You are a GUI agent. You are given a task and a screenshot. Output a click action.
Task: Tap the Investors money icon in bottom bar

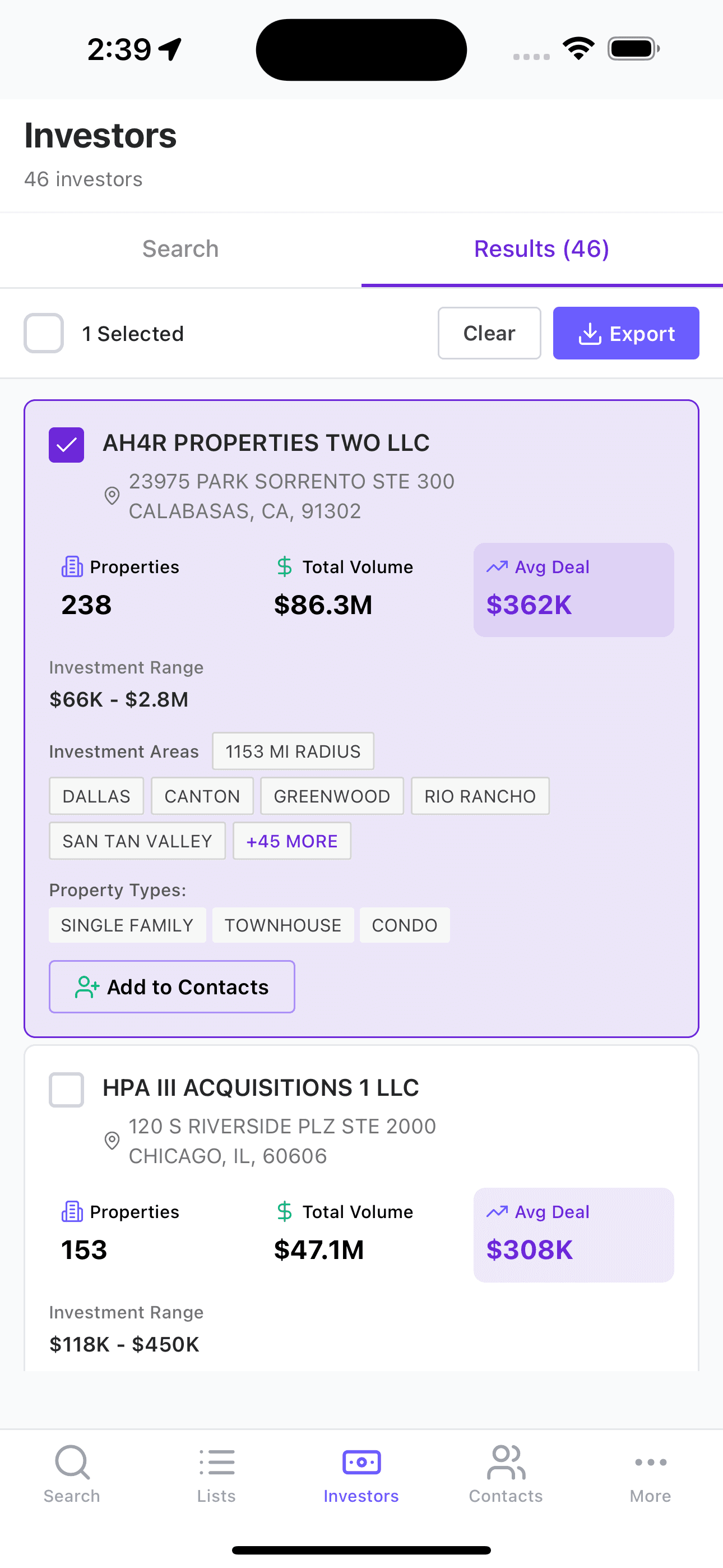click(x=361, y=1461)
